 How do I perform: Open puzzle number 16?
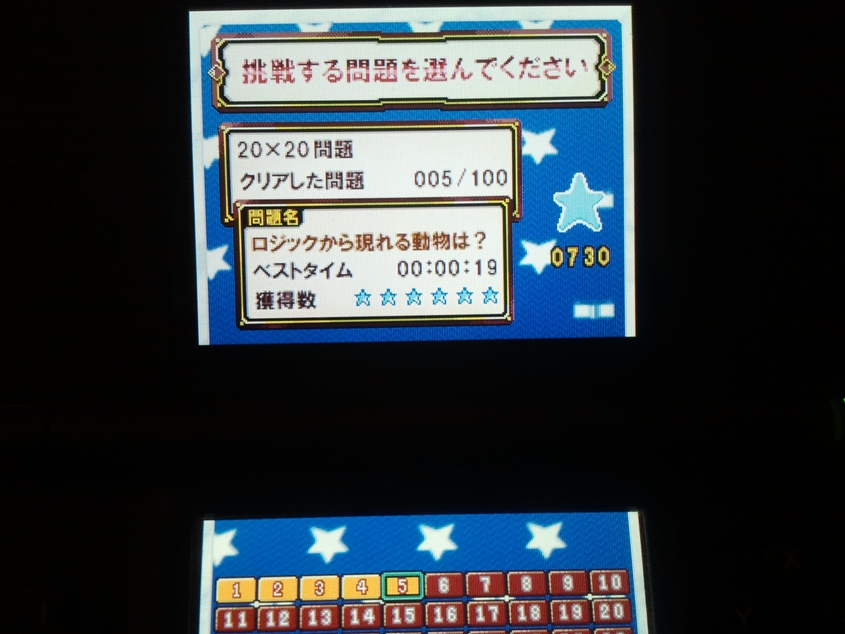click(x=444, y=614)
